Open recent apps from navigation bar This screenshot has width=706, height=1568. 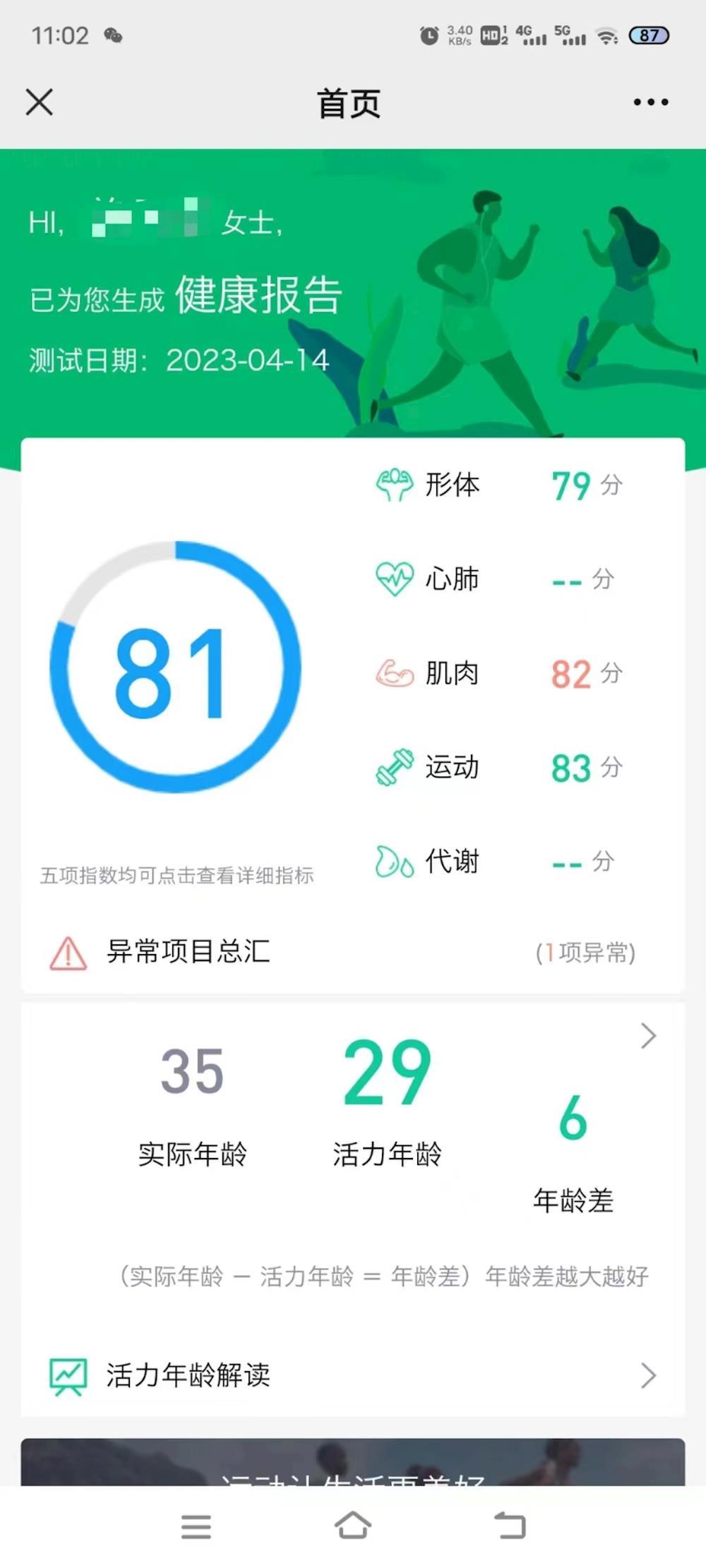pyautogui.click(x=196, y=1526)
